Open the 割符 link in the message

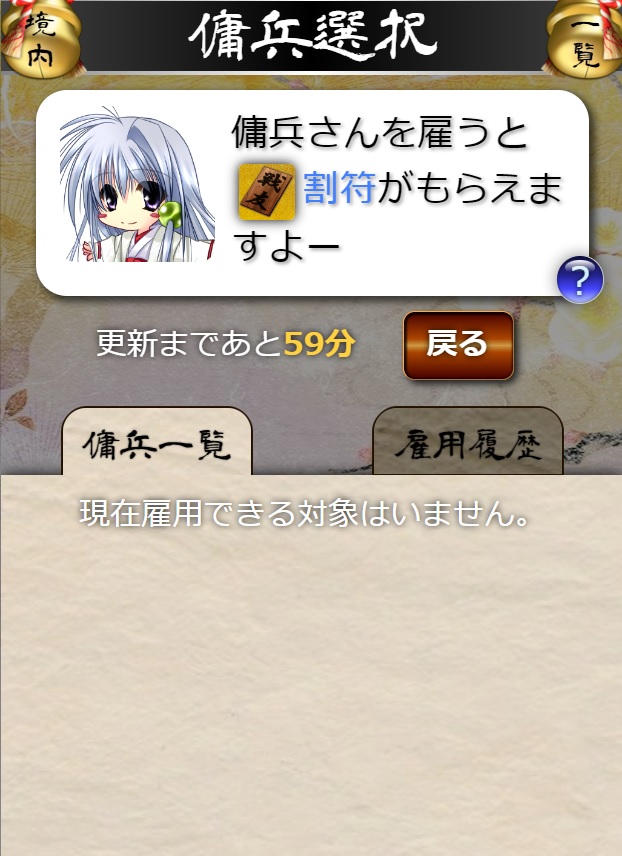point(338,189)
